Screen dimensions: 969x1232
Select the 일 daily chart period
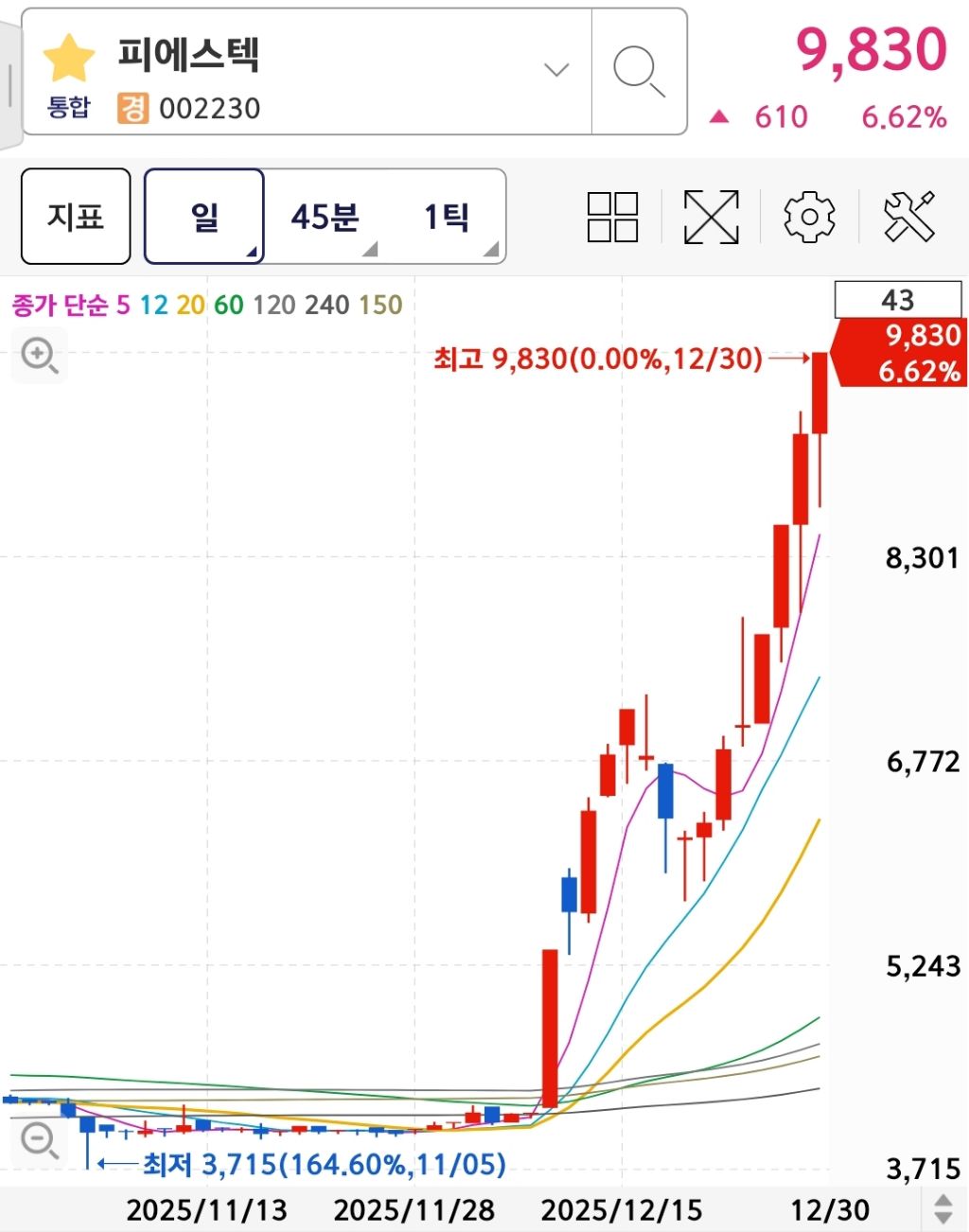pyautogui.click(x=204, y=217)
